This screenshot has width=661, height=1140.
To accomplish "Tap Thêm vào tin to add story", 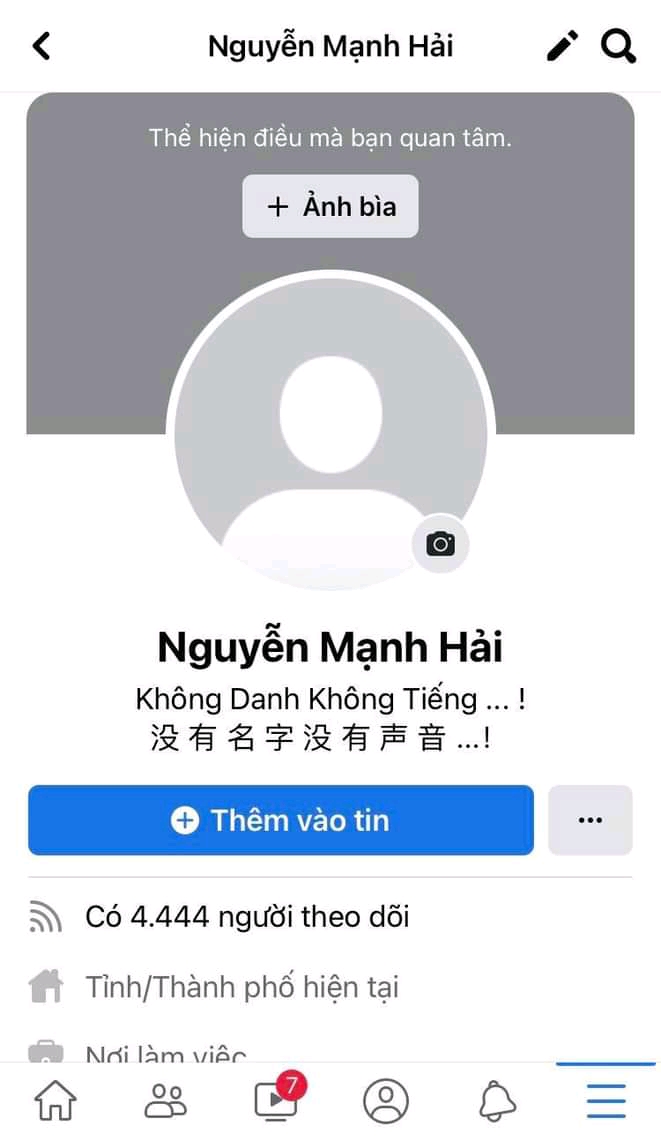I will coord(281,820).
